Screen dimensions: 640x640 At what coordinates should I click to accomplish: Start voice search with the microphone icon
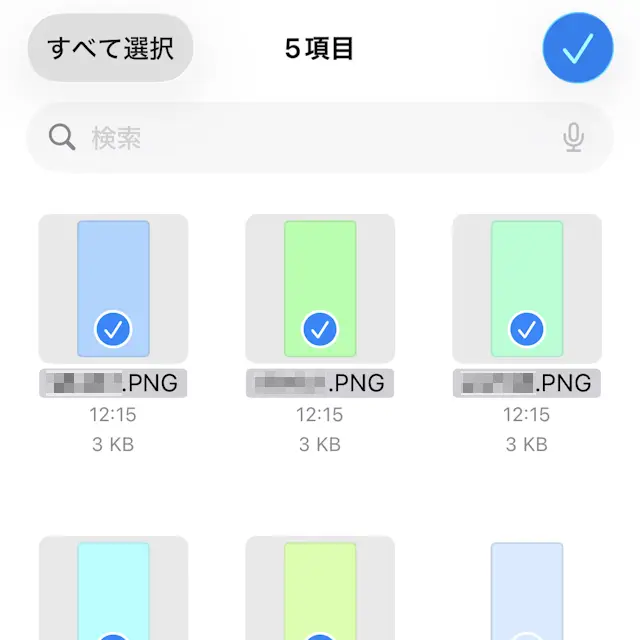point(573,138)
